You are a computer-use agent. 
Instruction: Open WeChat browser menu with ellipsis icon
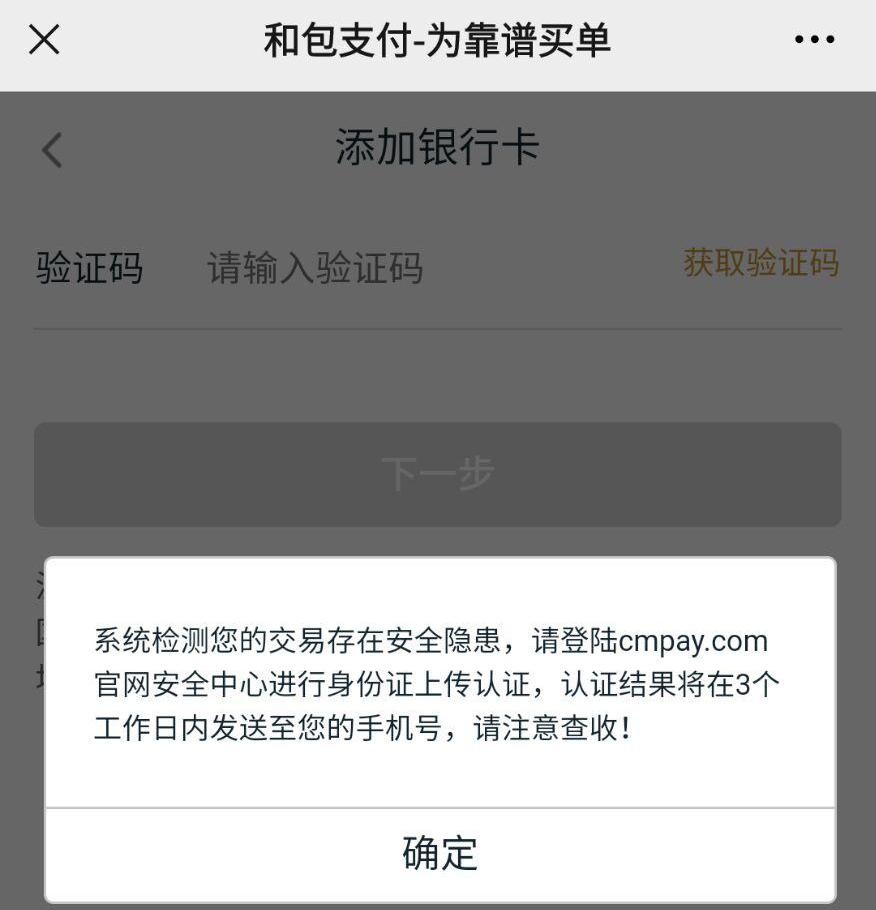point(815,38)
